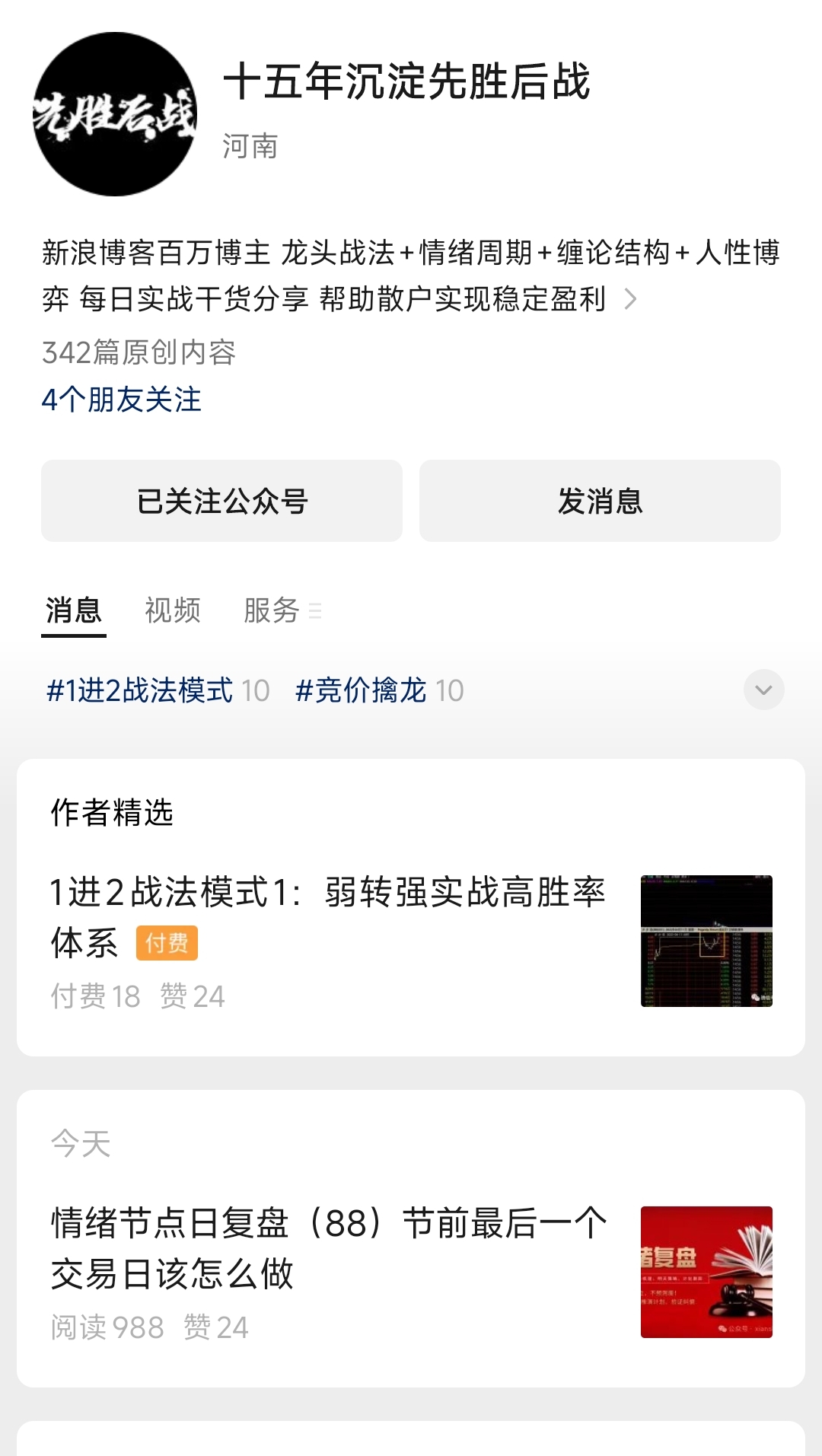
Task: Open the 服务 tab menu
Action: tap(282, 610)
